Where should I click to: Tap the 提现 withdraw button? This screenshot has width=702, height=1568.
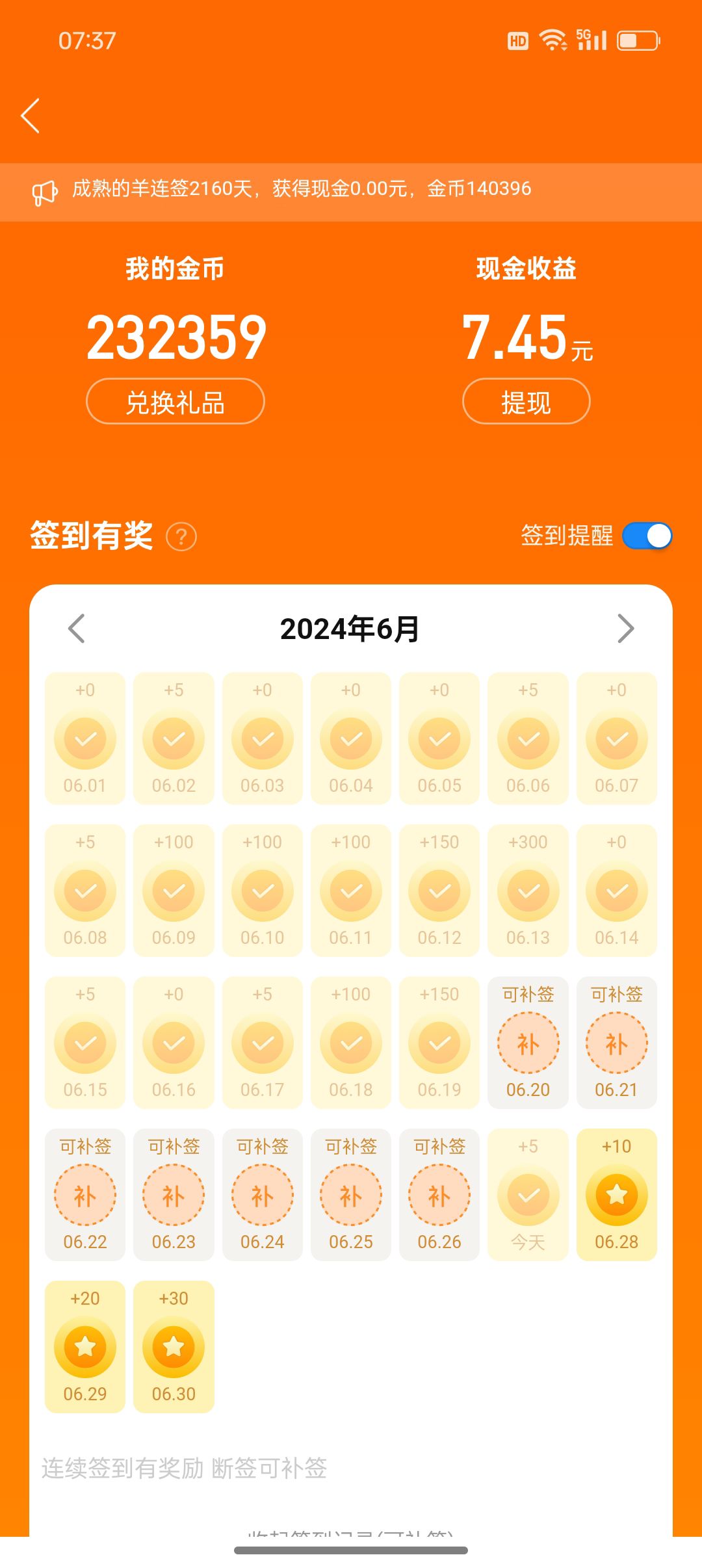pos(526,402)
